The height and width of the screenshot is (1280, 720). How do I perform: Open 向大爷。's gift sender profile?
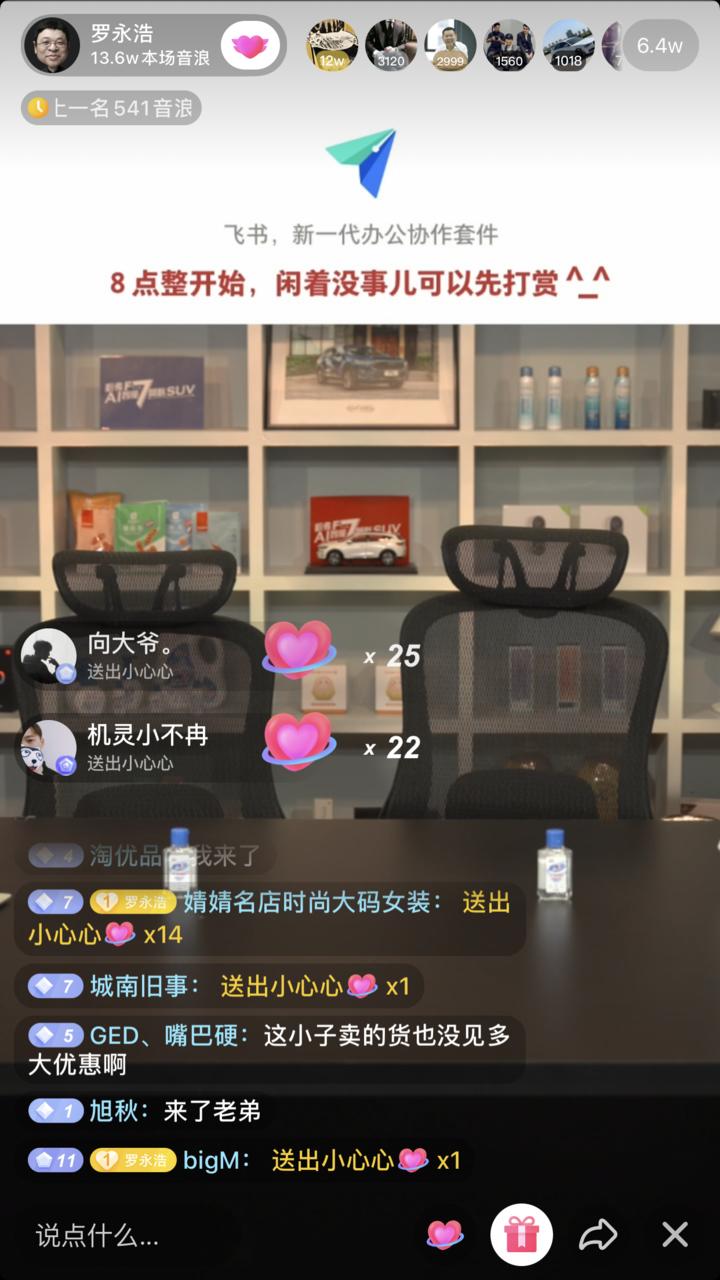[49, 656]
